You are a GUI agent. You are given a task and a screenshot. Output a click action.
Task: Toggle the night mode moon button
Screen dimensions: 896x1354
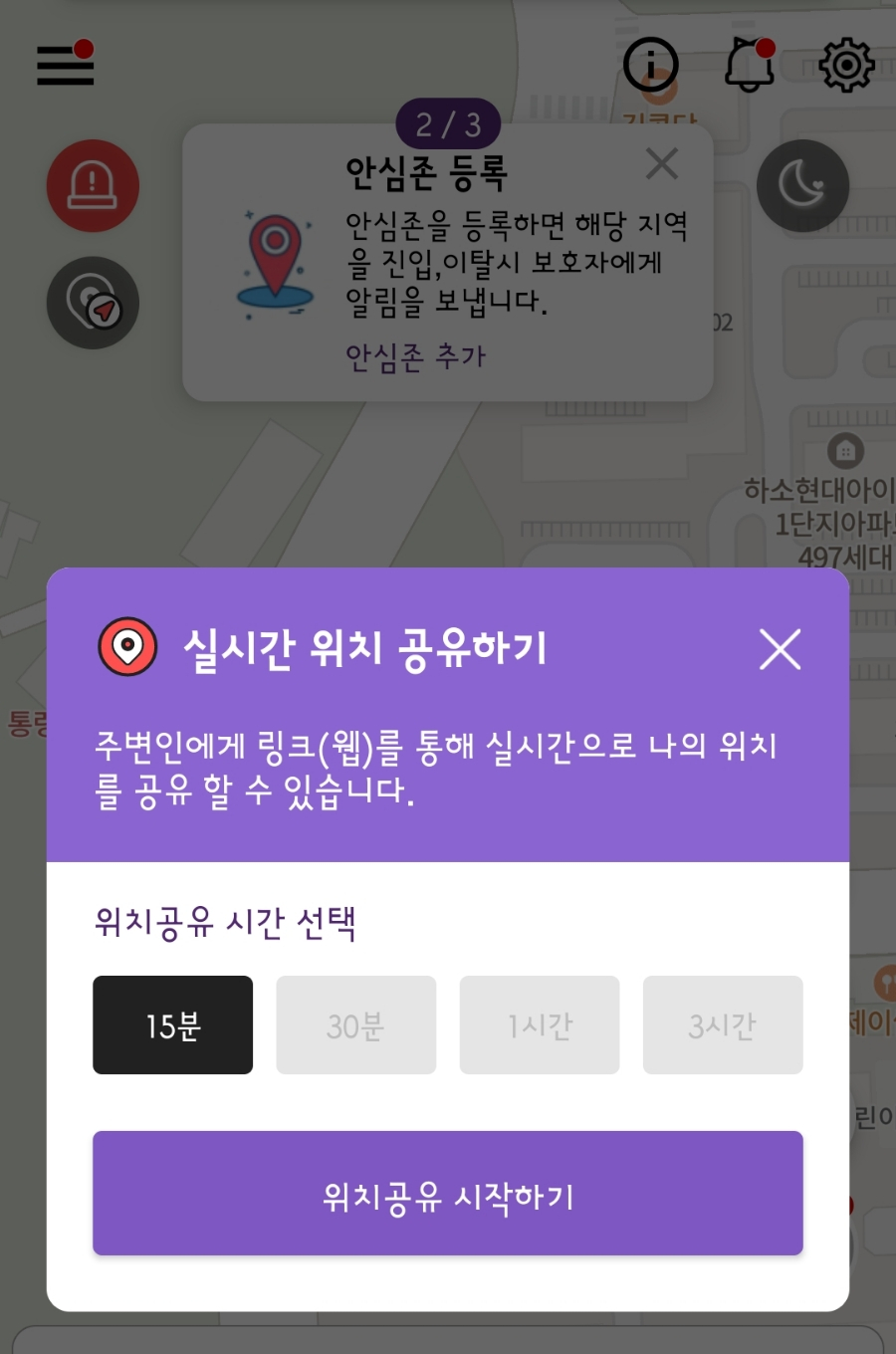pos(802,186)
